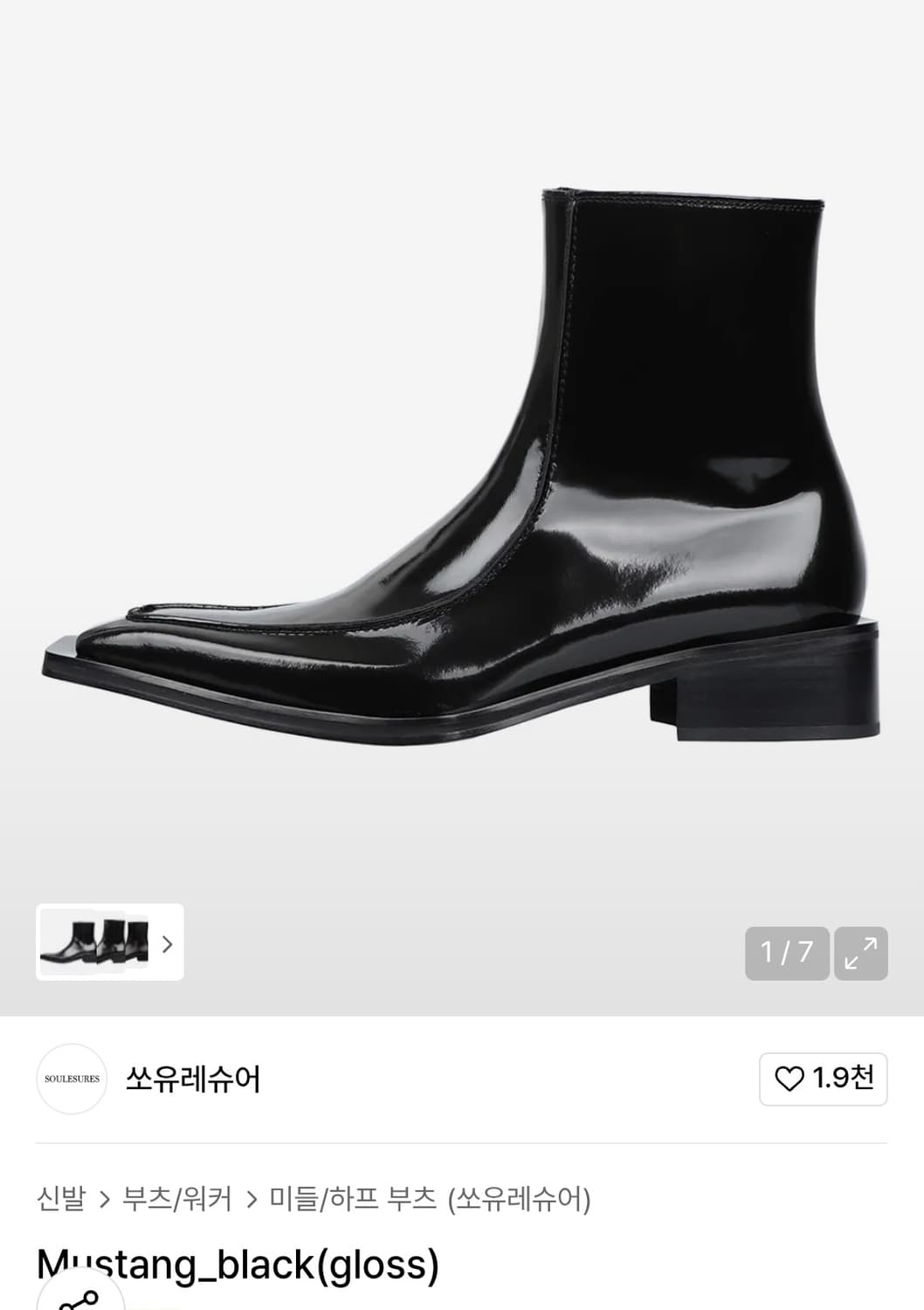This screenshot has height=1310, width=924.
Task: Tap the main Mustang boot photo
Action: pos(461,463)
